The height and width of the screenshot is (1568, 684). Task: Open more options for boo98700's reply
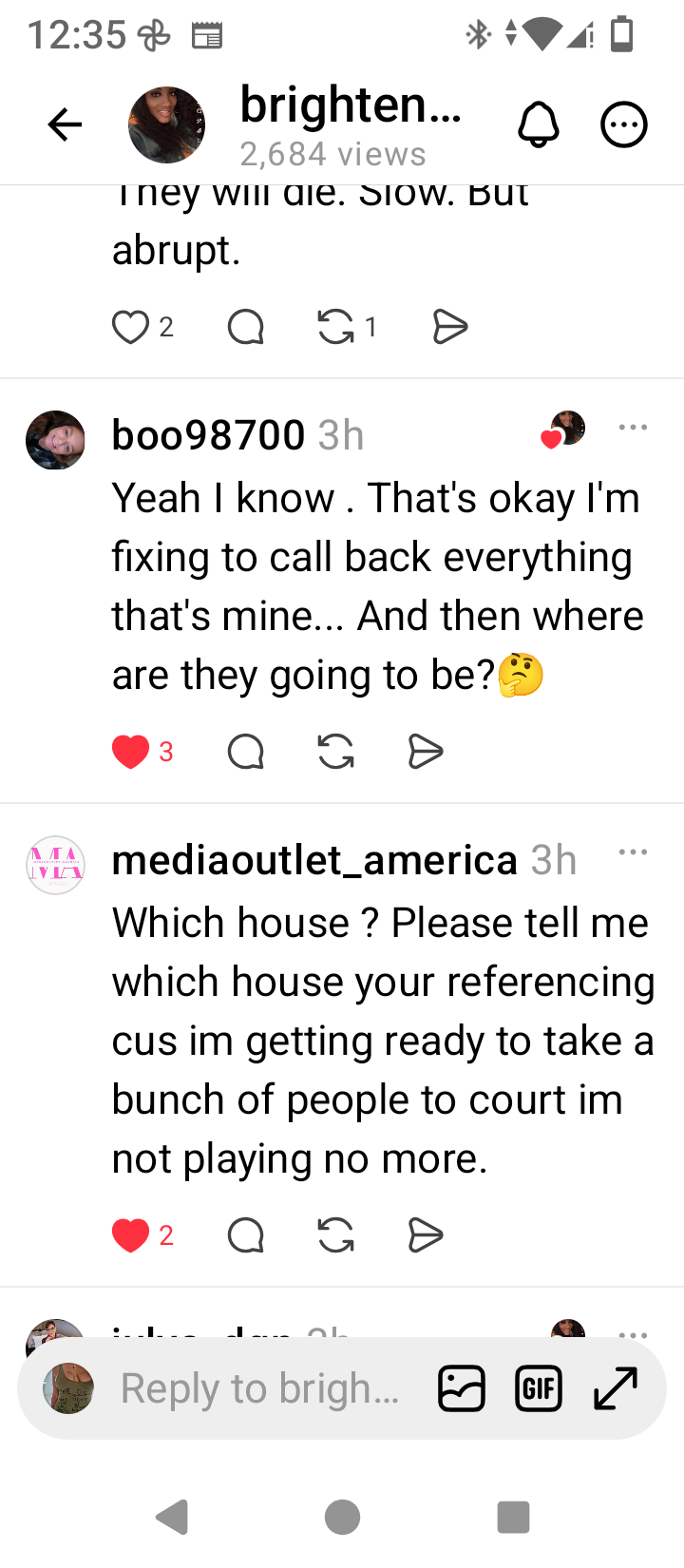633,428
